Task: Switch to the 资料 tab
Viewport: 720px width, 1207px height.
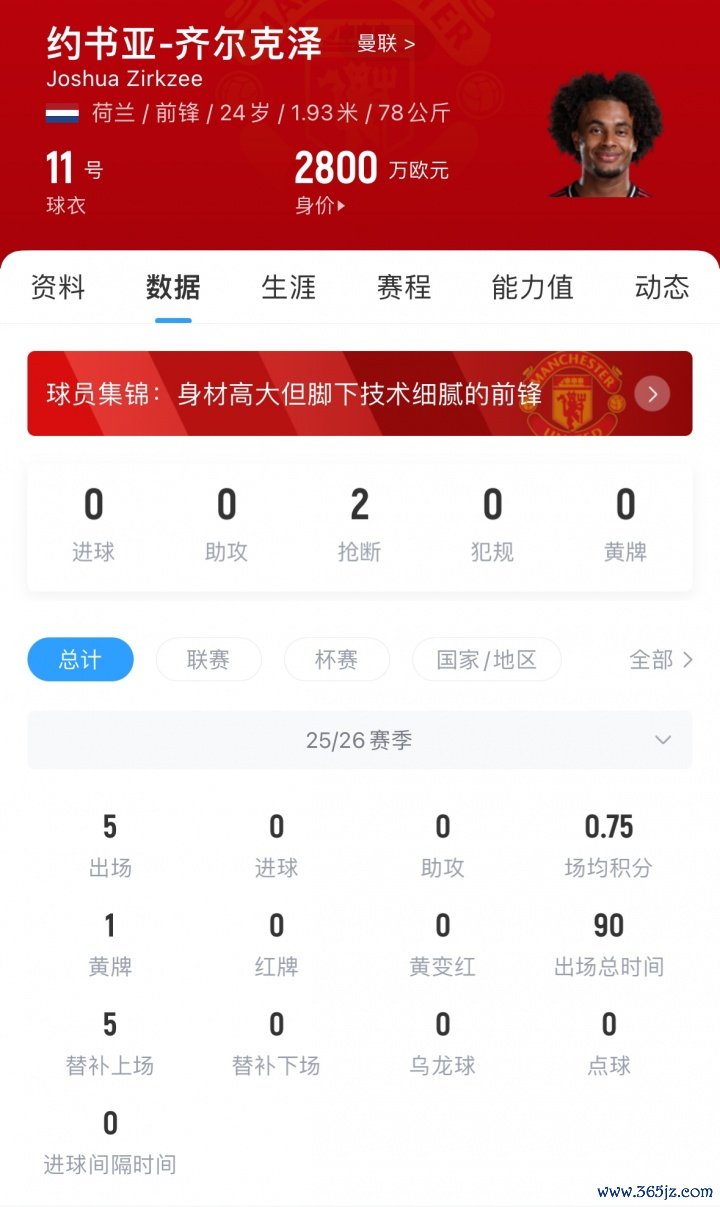Action: (58, 288)
